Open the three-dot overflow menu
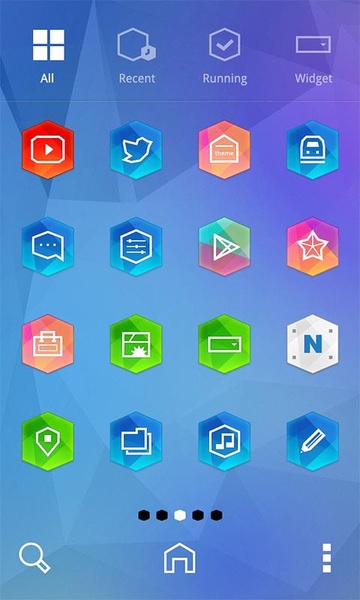Screen dimensions: 360x600 [327, 558]
